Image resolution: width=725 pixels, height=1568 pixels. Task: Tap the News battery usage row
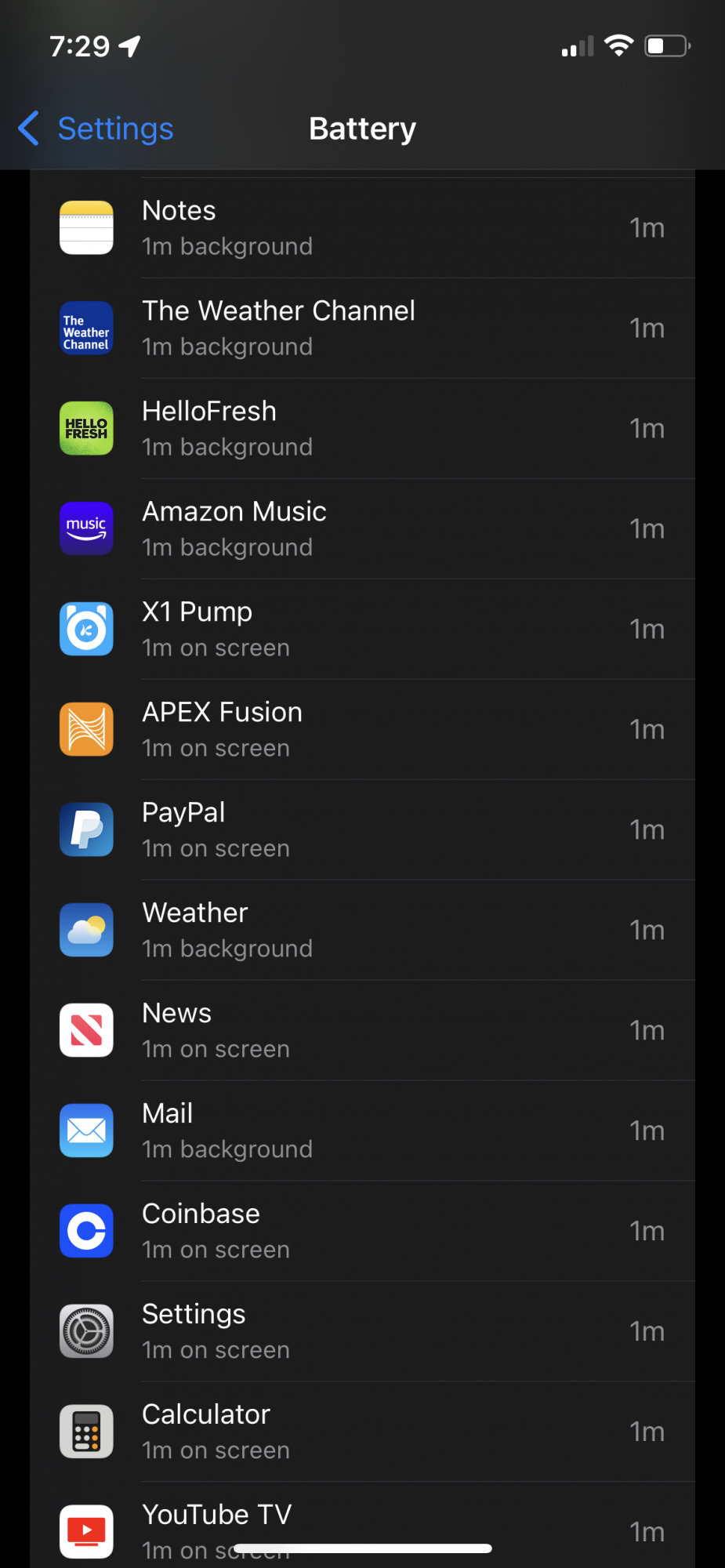click(x=362, y=1031)
